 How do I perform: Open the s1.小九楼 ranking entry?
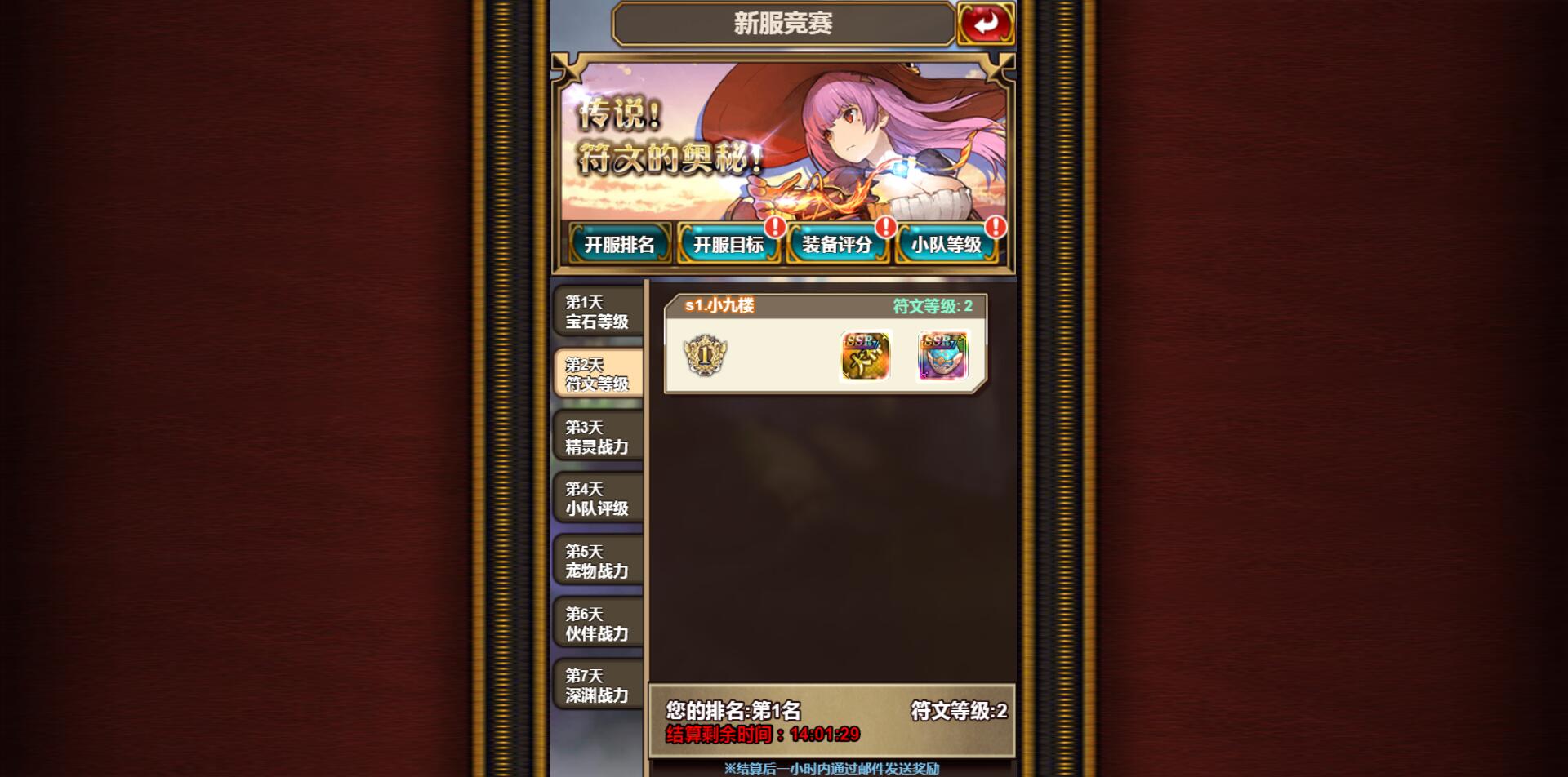[x=719, y=306]
